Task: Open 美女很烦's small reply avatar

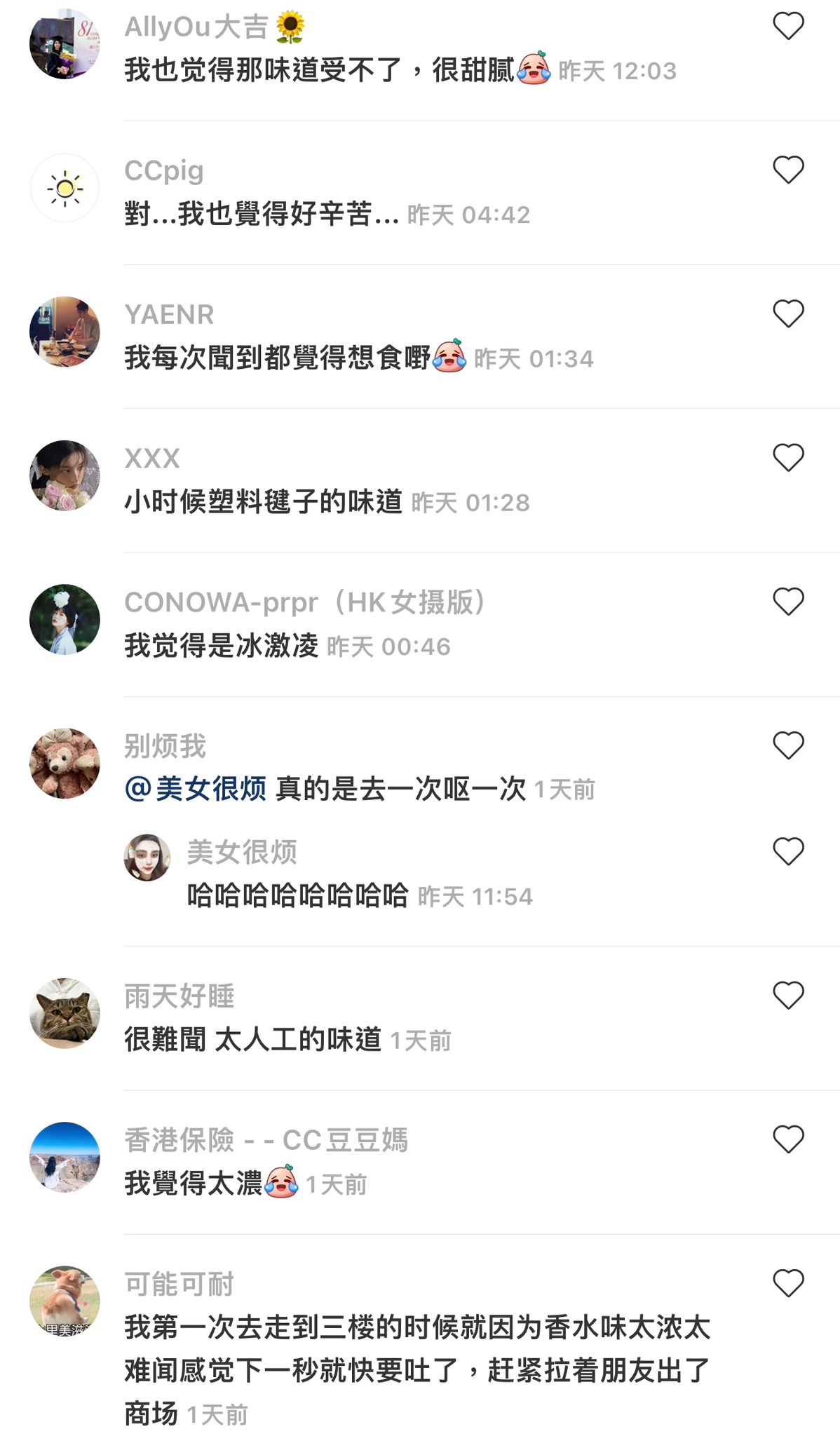Action: click(x=147, y=858)
